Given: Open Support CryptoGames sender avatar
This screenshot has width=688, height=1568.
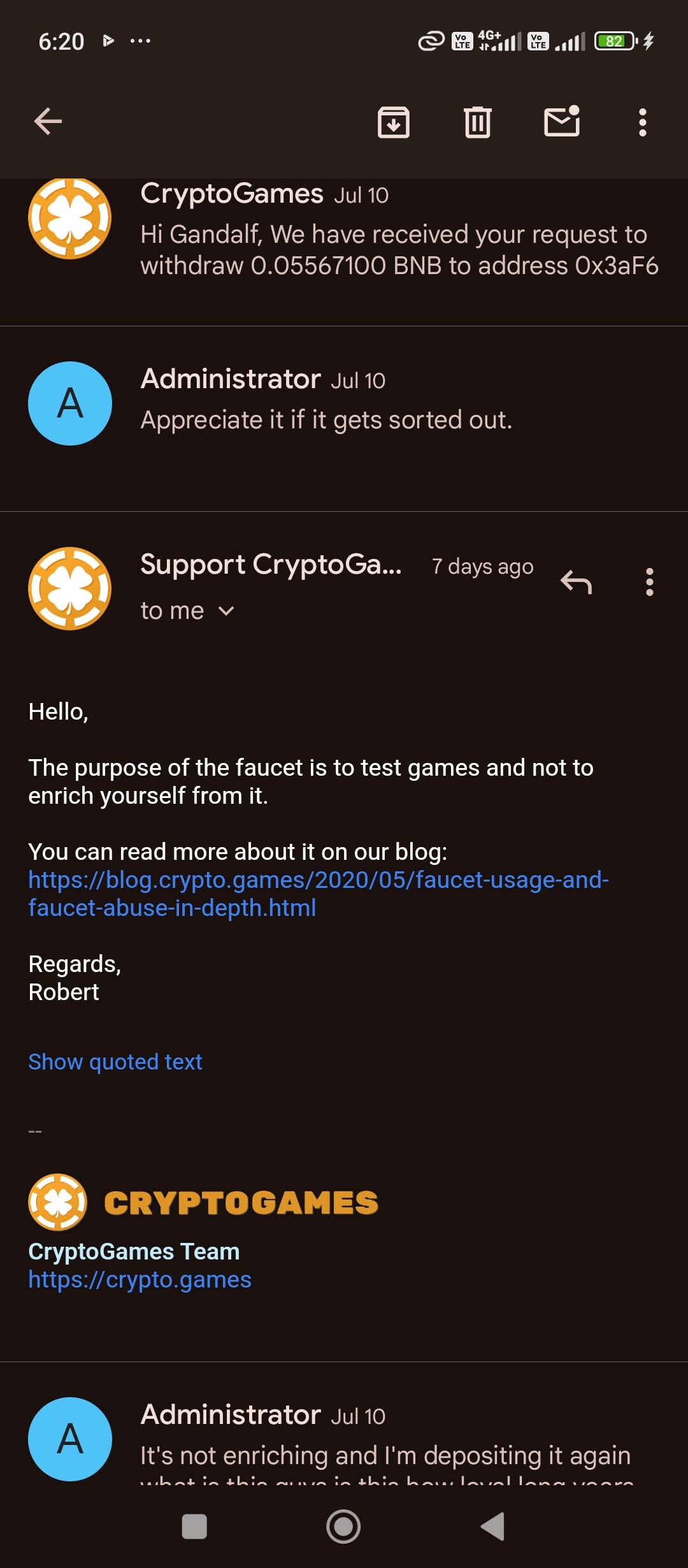Looking at the screenshot, I should pyautogui.click(x=70, y=588).
